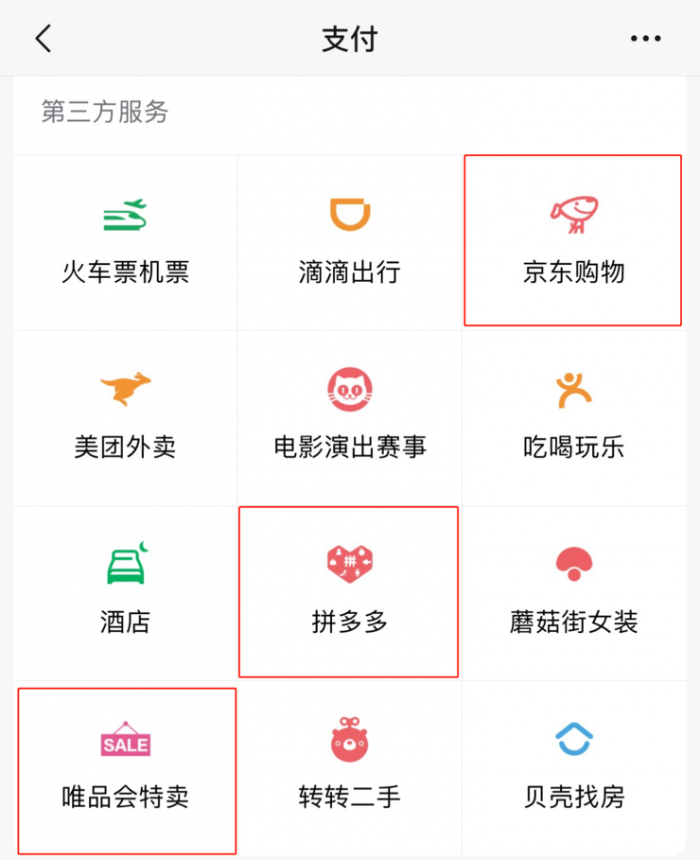Book a hotel via 酒店
This screenshot has width=700, height=860.
point(125,592)
